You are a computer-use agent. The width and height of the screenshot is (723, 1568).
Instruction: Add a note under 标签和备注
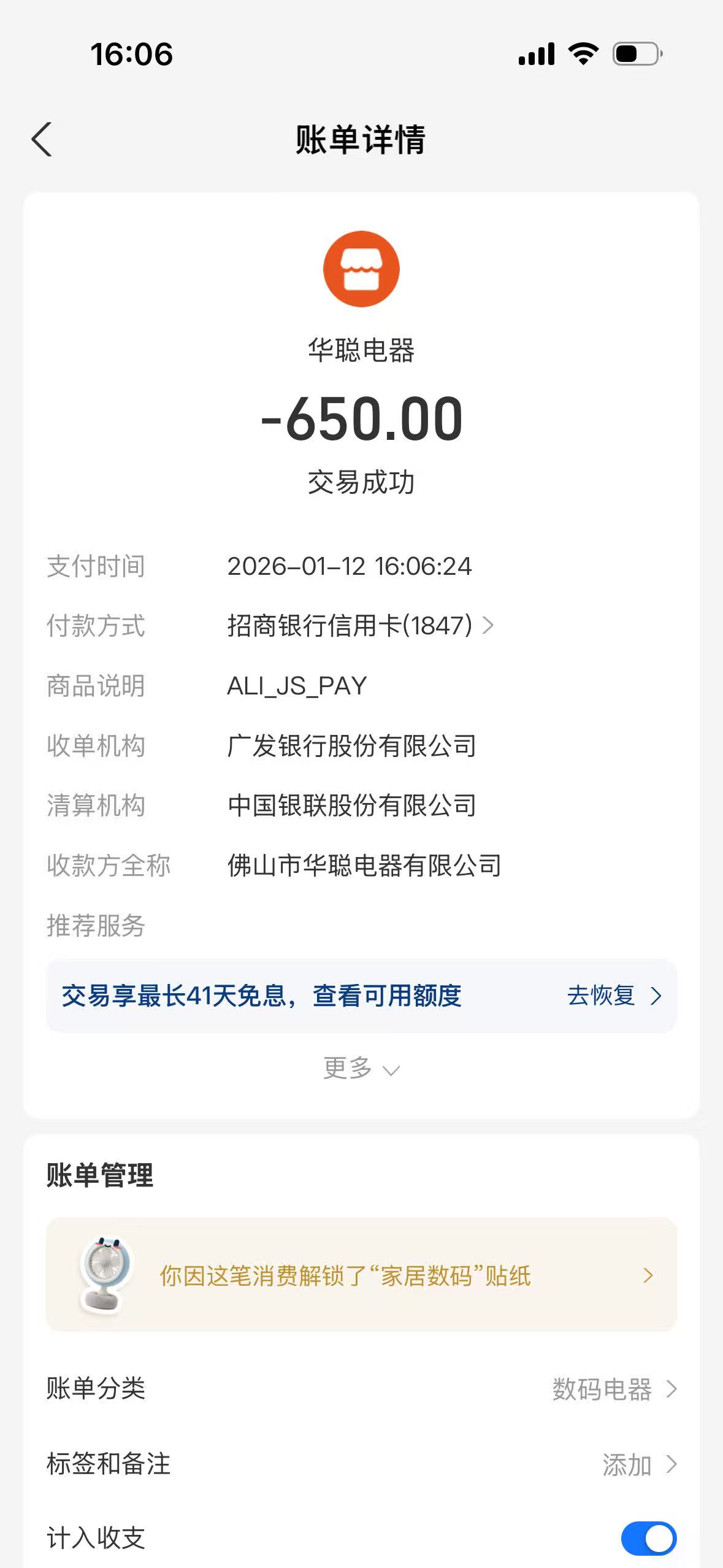(x=638, y=1464)
